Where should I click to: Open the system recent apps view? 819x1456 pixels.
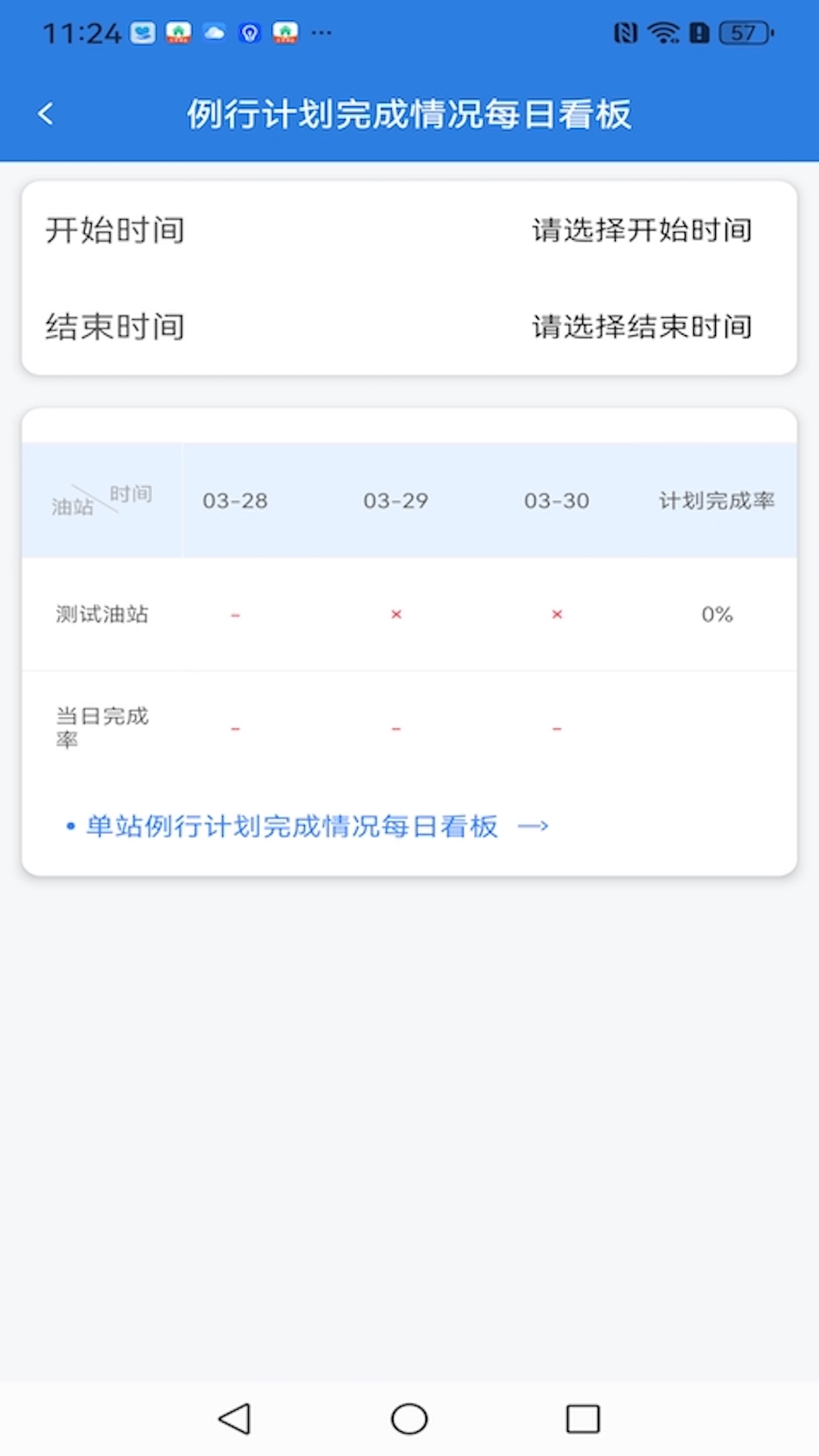pos(582,1419)
